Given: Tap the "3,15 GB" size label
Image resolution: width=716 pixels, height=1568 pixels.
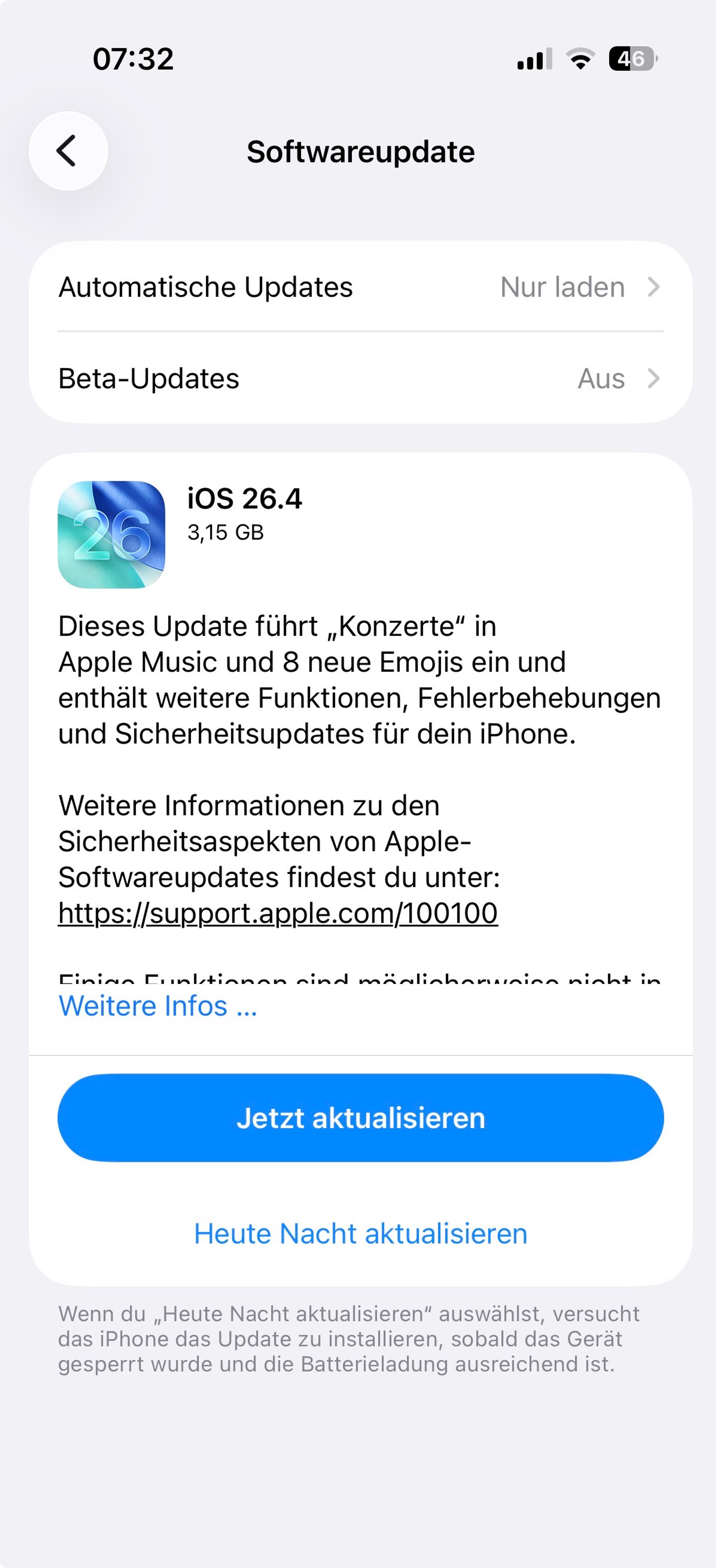Looking at the screenshot, I should coord(226,532).
